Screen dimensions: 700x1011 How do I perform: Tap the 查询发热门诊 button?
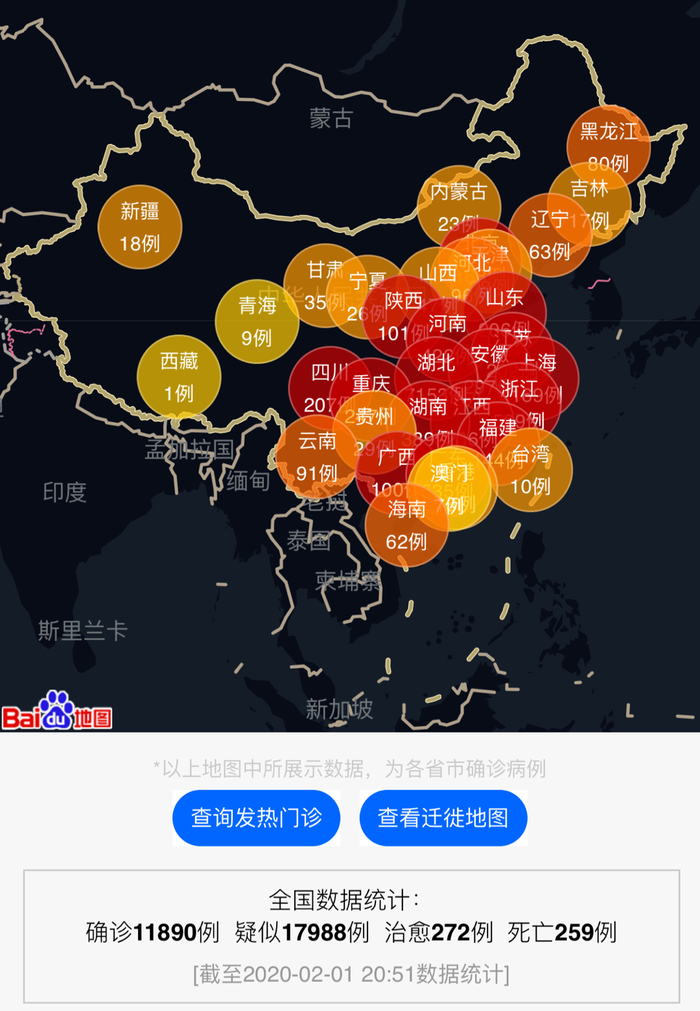click(x=257, y=818)
